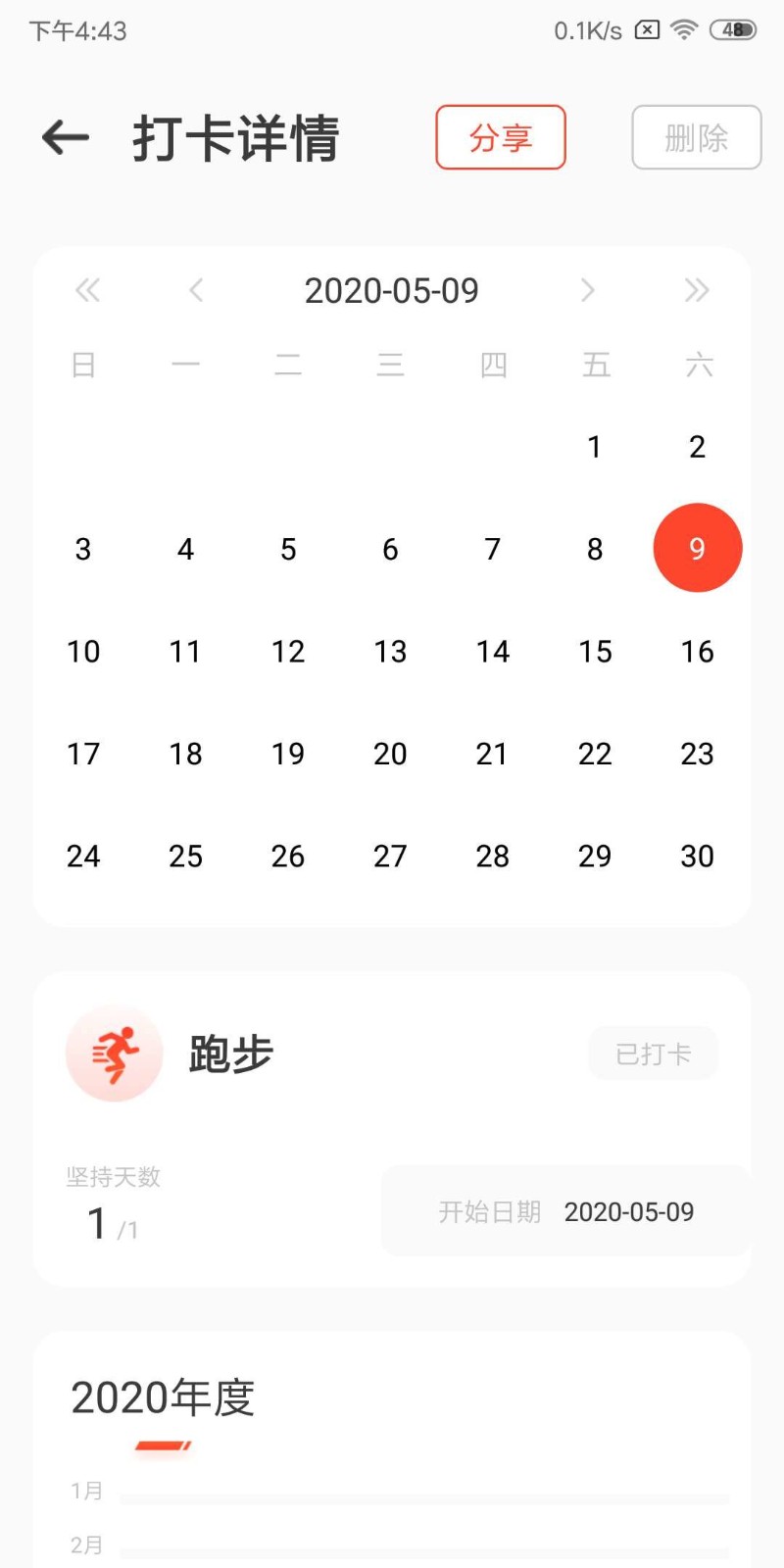The width and height of the screenshot is (784, 1568).
Task: Tap the Wi-Fi icon in the status bar
Action: [x=683, y=29]
